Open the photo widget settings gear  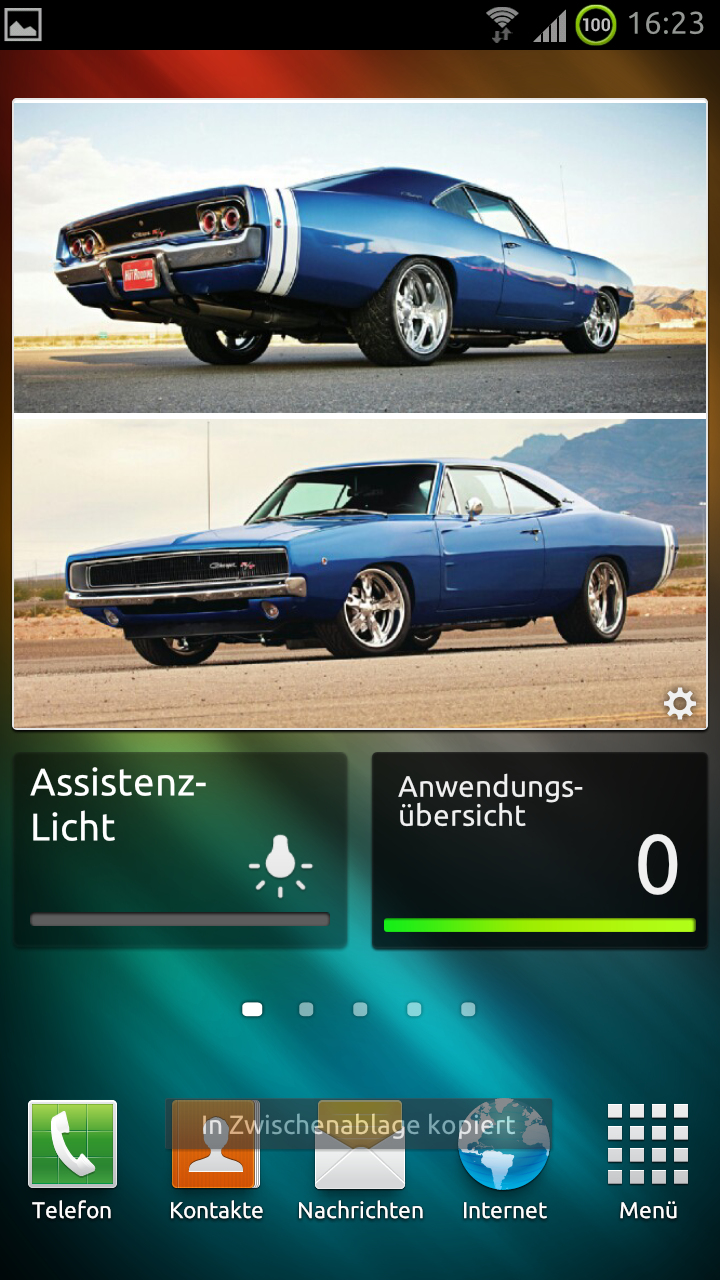(x=680, y=704)
